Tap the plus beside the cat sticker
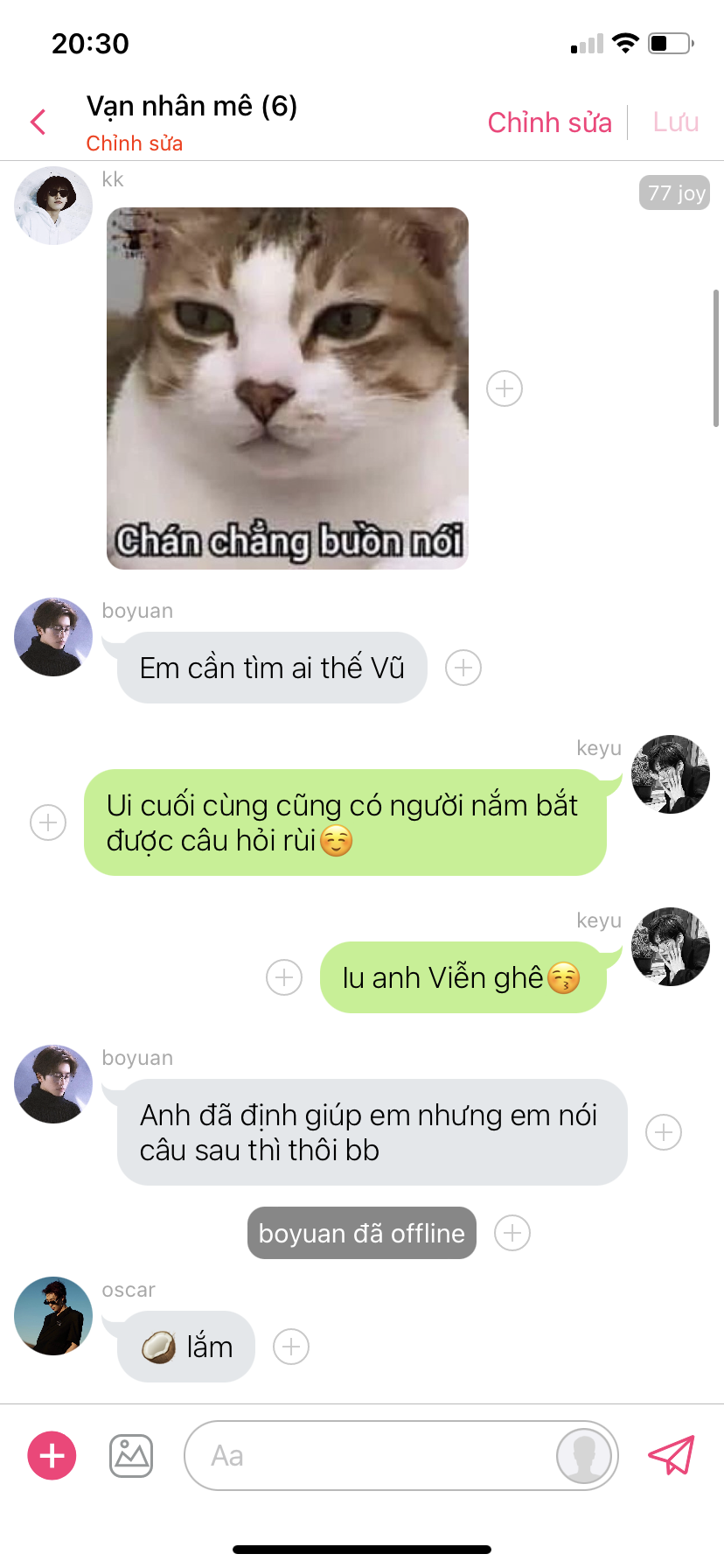 pyautogui.click(x=505, y=388)
